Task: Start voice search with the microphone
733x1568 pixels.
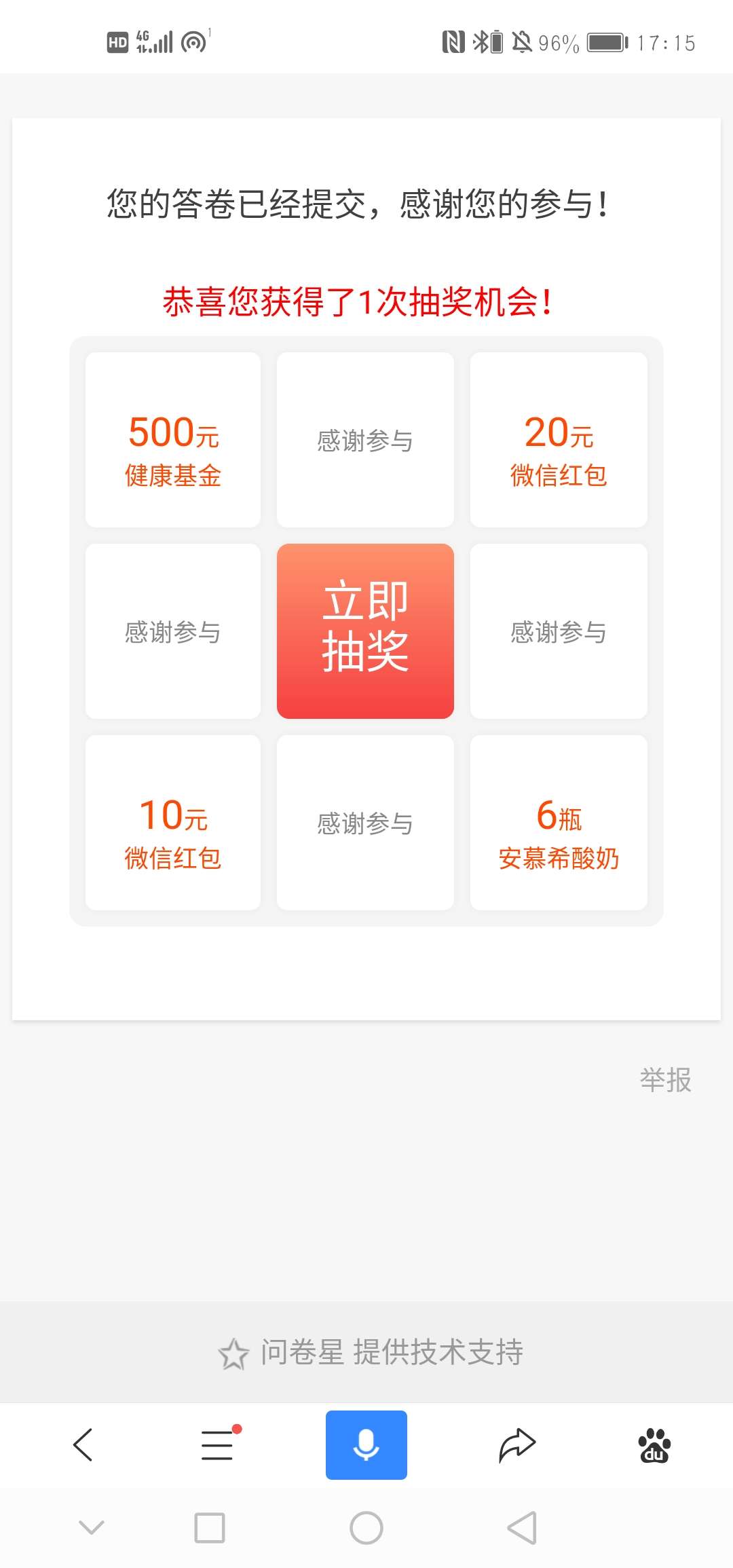Action: point(366,1444)
